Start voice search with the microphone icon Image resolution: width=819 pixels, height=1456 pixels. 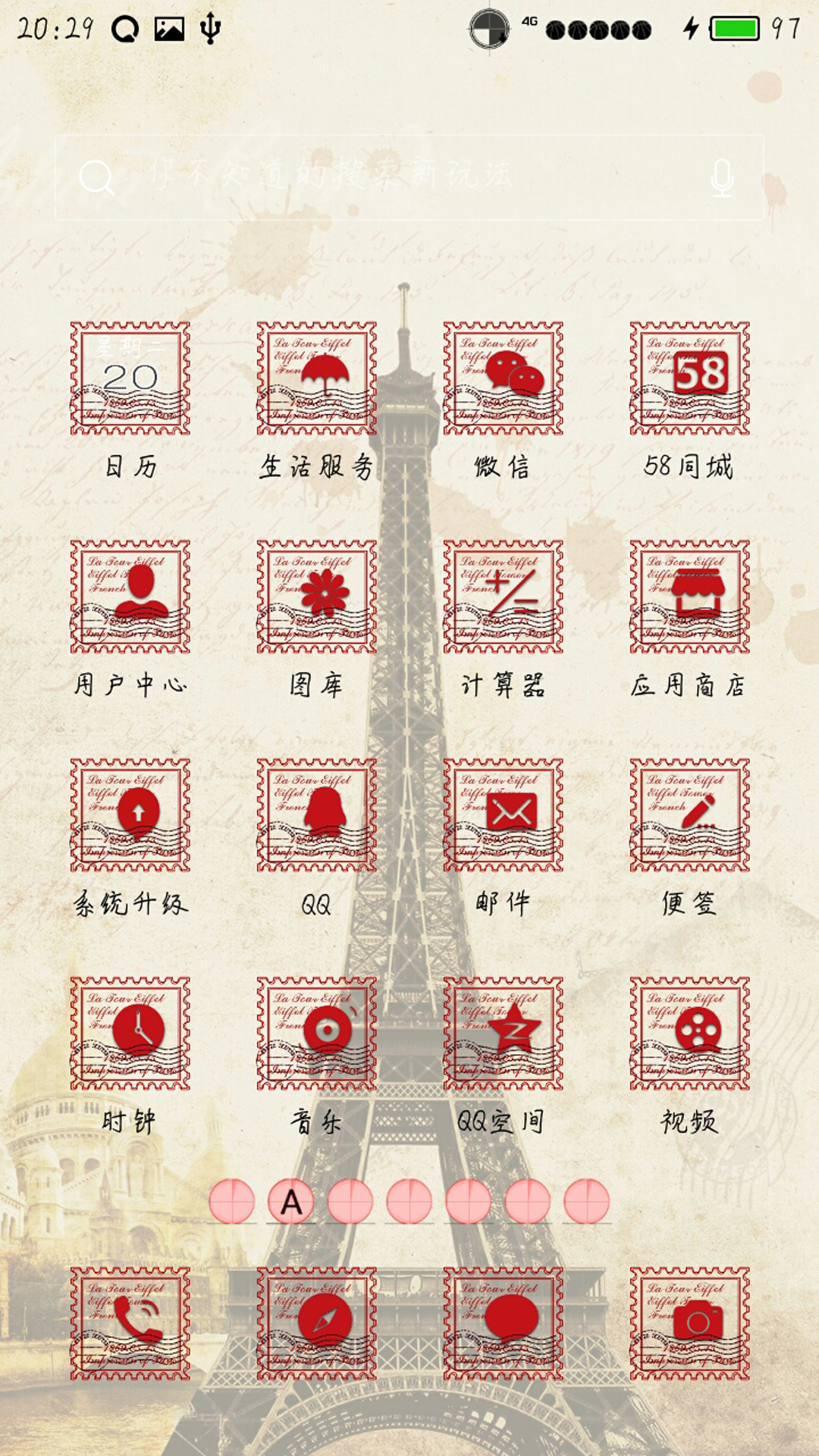722,179
